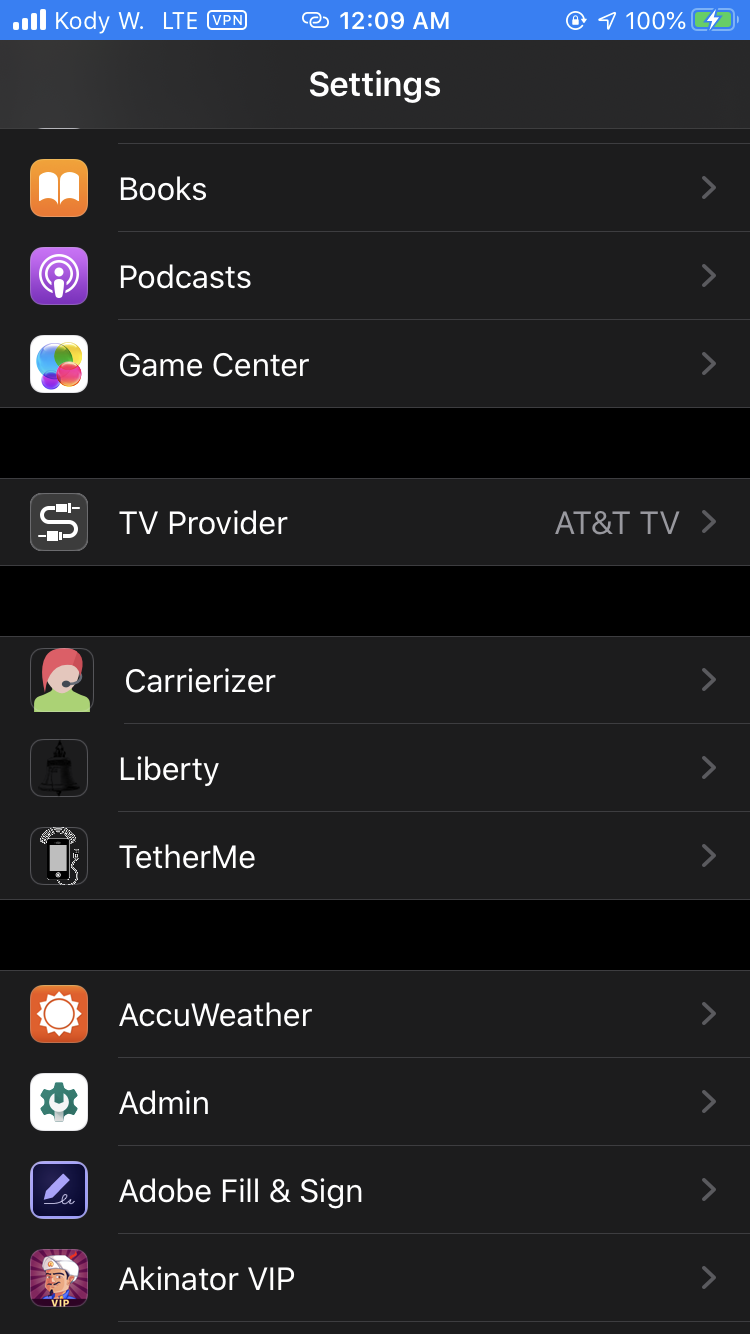Image resolution: width=750 pixels, height=1334 pixels.
Task: Open TetherMe settings
Action: [375, 857]
